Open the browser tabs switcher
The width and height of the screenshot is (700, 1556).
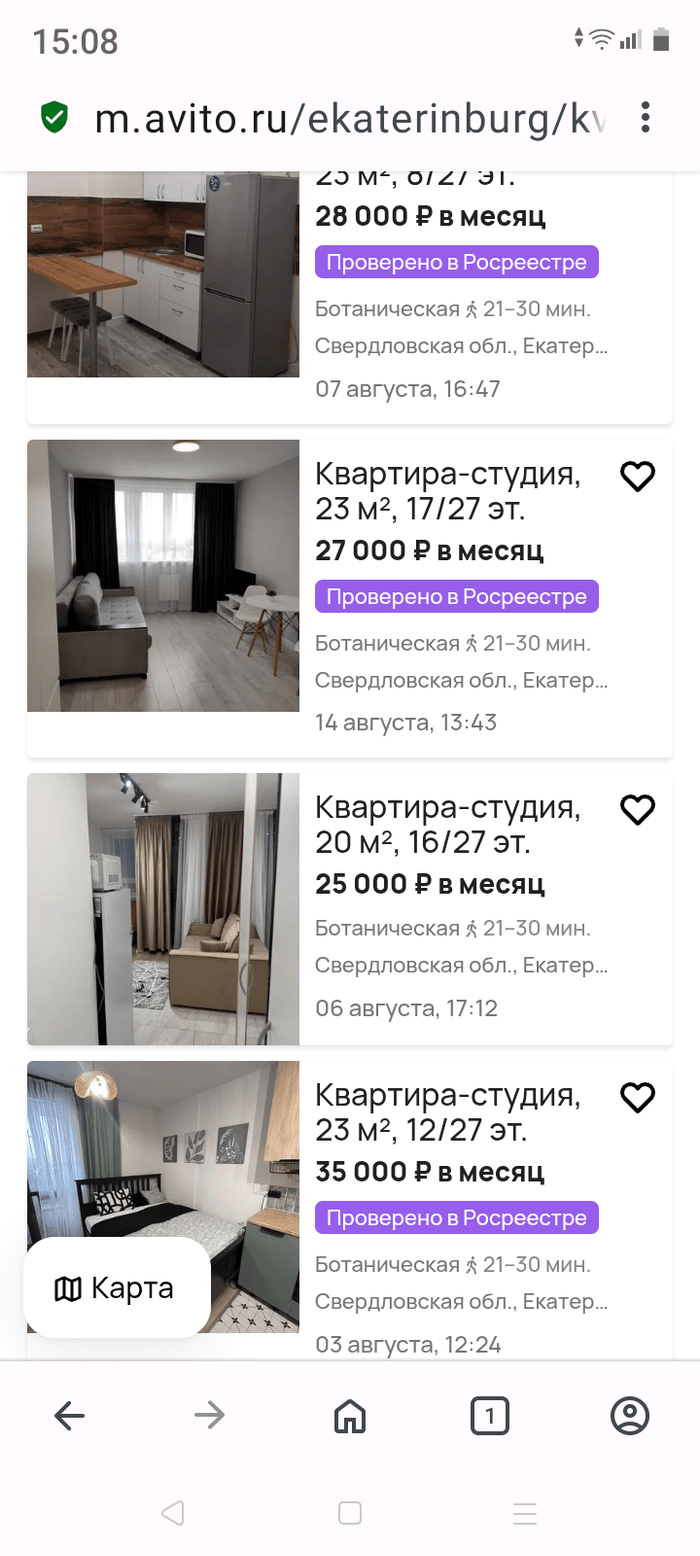click(489, 1415)
